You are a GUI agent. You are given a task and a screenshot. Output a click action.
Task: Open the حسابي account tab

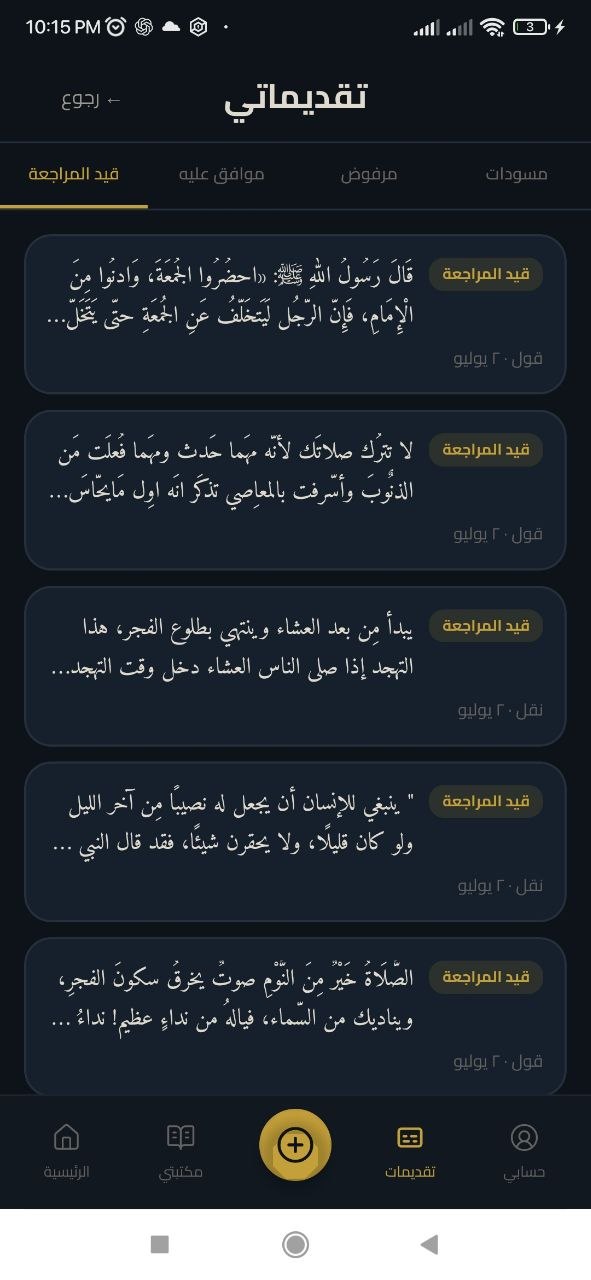[524, 1150]
